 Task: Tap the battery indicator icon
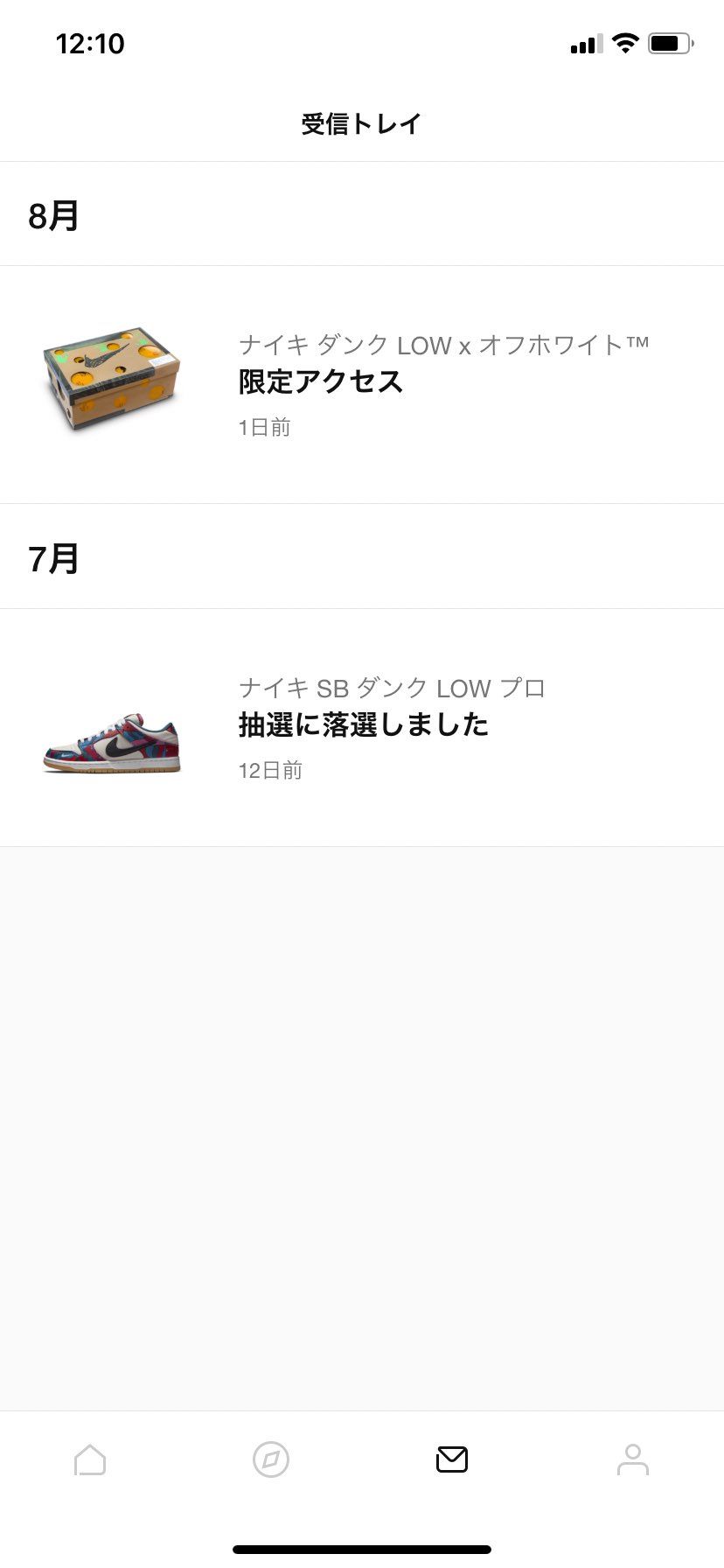point(669,41)
